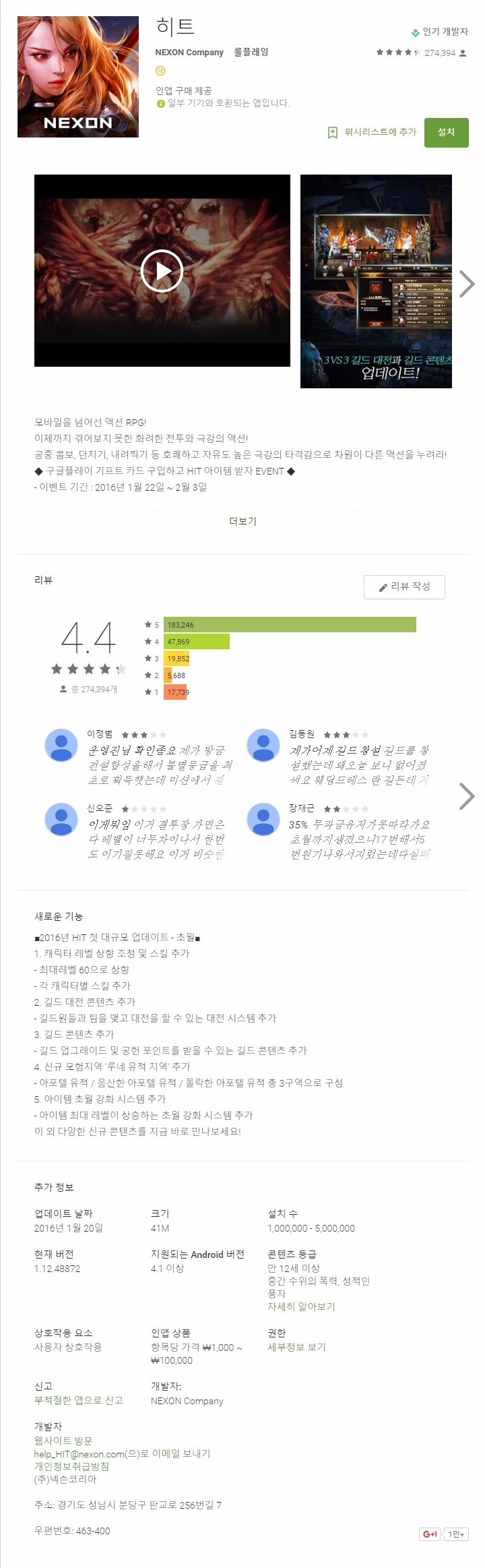The image size is (485, 1568).
Task: View permission details via 세부정보 보기
Action: (x=296, y=1347)
